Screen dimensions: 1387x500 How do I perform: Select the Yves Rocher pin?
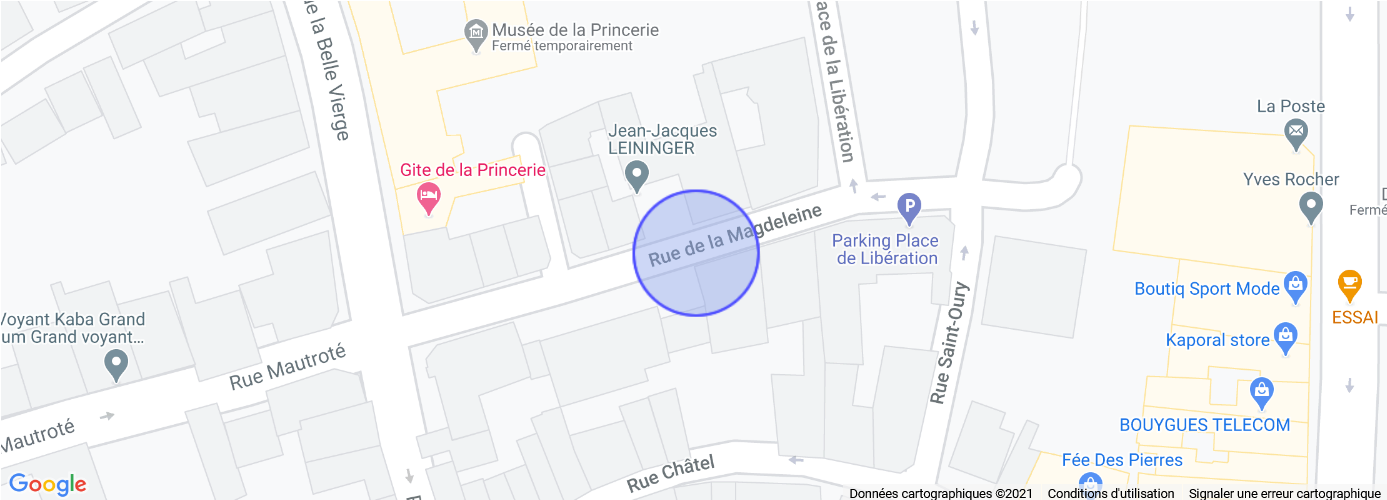point(1311,207)
